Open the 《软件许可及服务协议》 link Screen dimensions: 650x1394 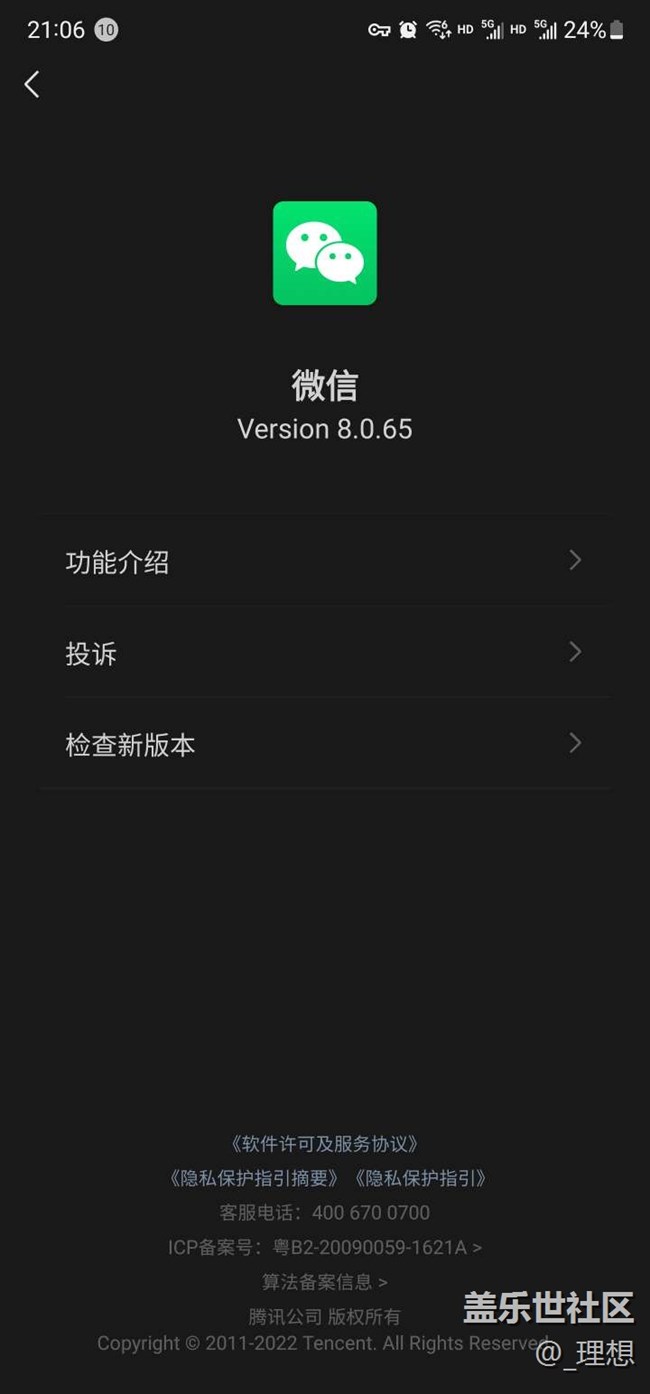[x=324, y=1143]
